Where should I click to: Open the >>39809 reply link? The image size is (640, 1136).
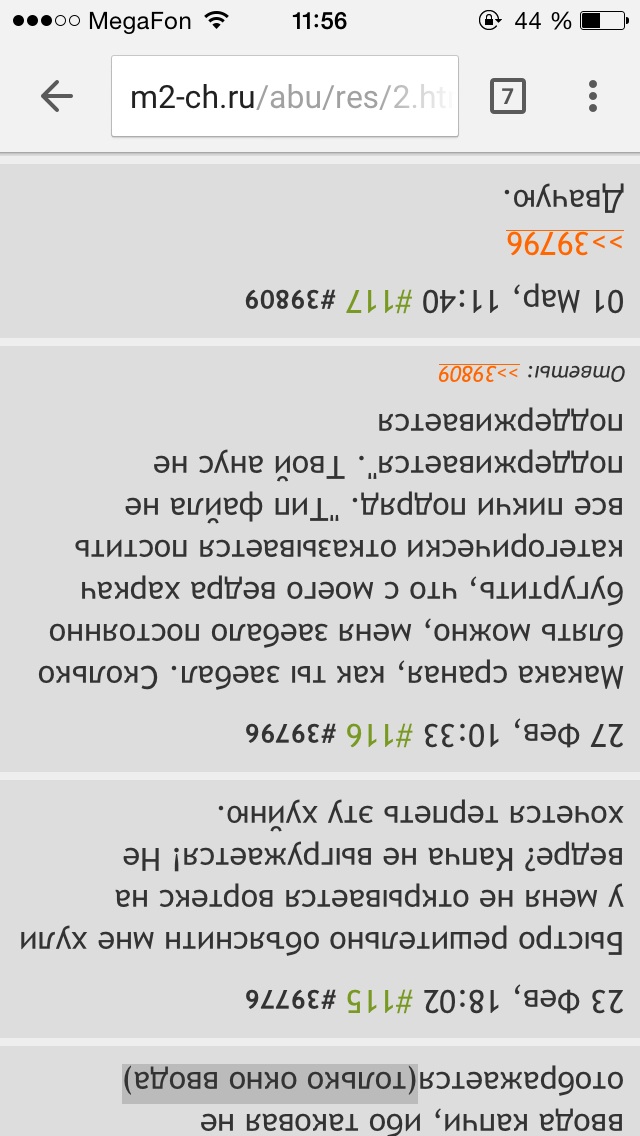tap(478, 372)
